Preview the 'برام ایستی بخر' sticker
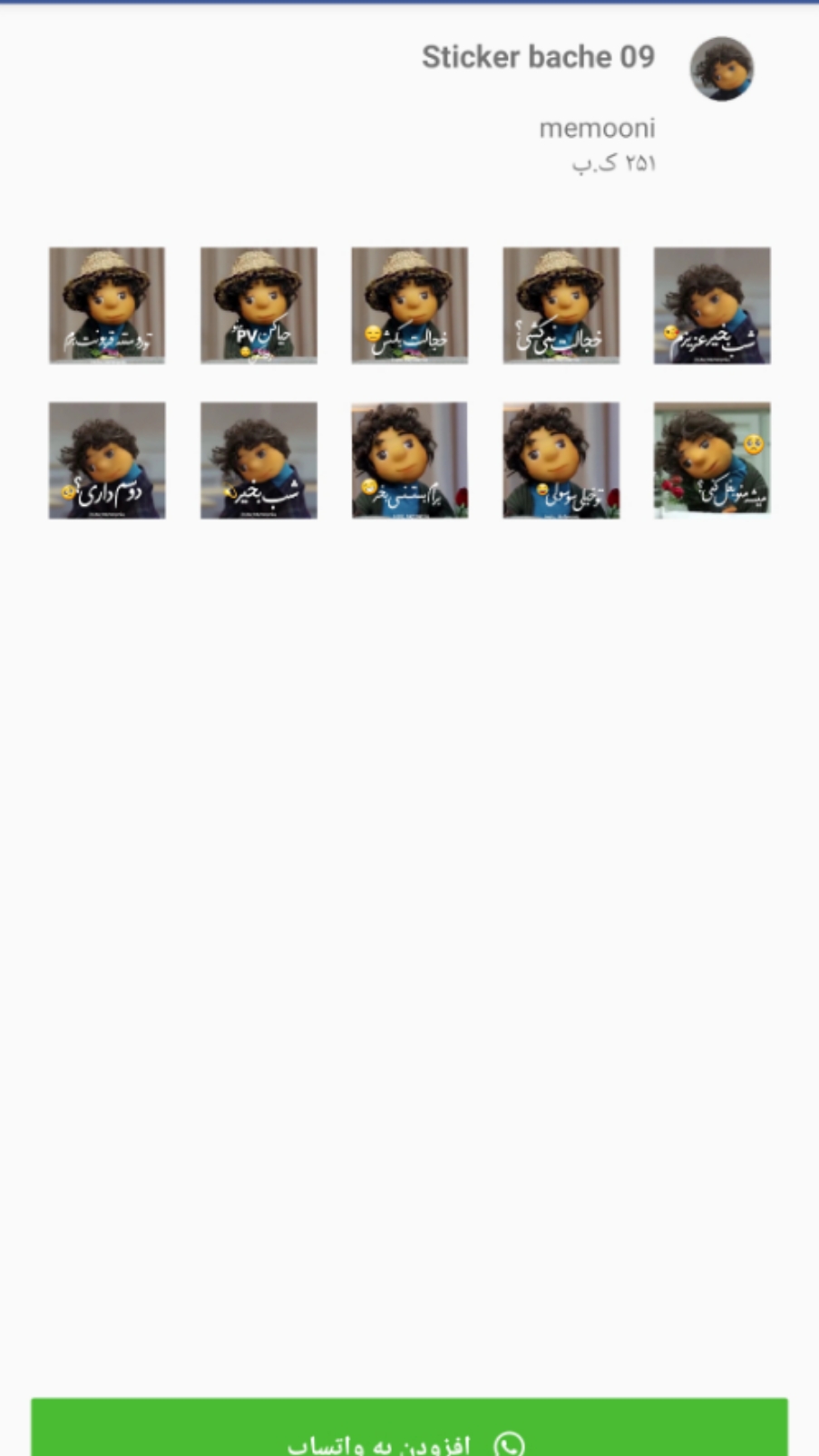 [410, 461]
